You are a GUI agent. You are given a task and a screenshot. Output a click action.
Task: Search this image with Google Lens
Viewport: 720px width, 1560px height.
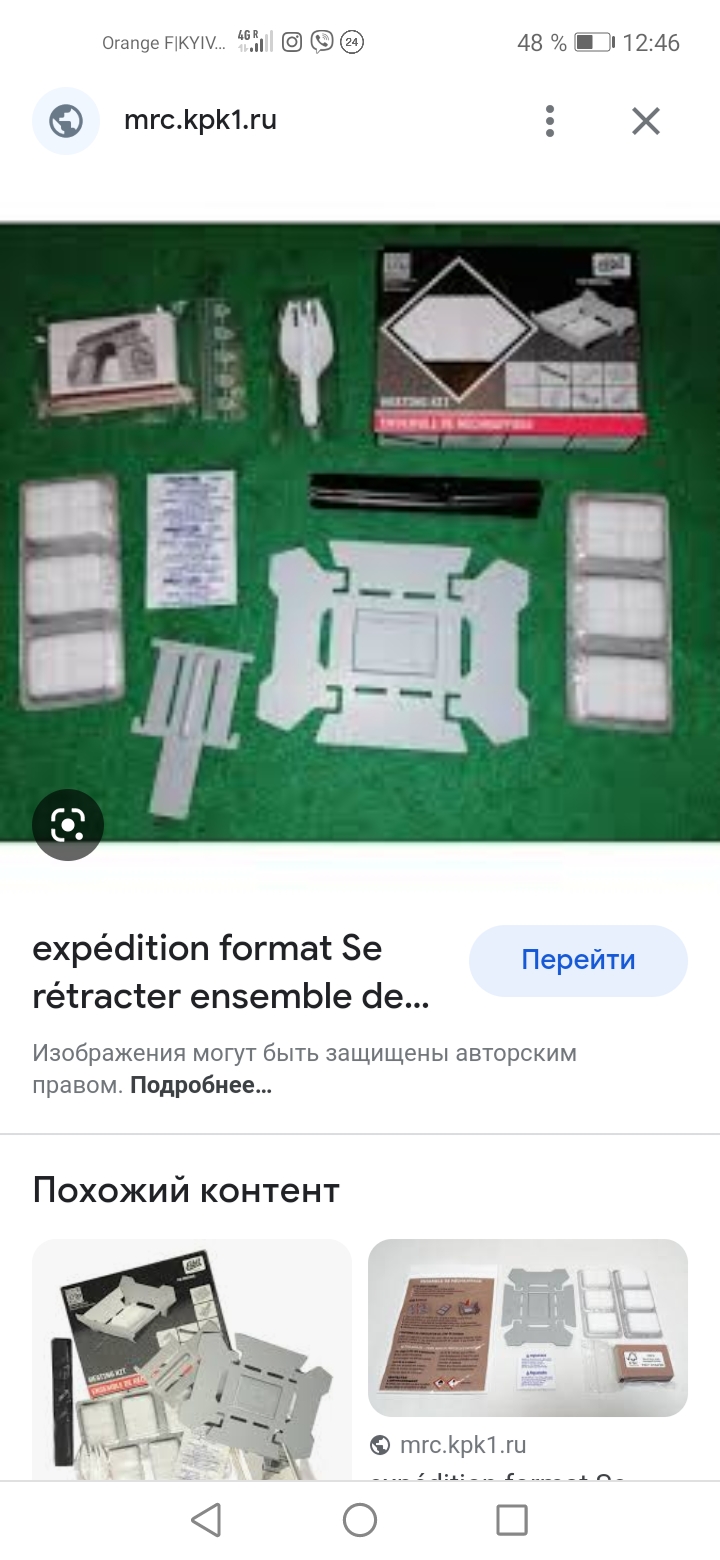click(x=67, y=824)
